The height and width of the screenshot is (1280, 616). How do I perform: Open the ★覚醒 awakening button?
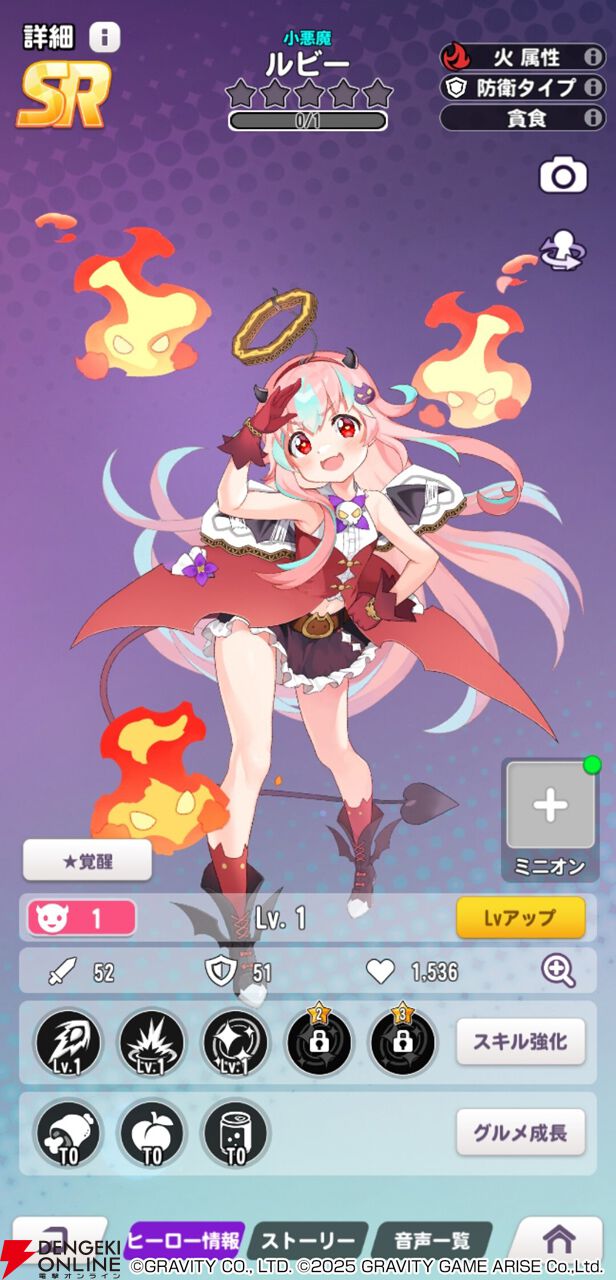(88, 860)
